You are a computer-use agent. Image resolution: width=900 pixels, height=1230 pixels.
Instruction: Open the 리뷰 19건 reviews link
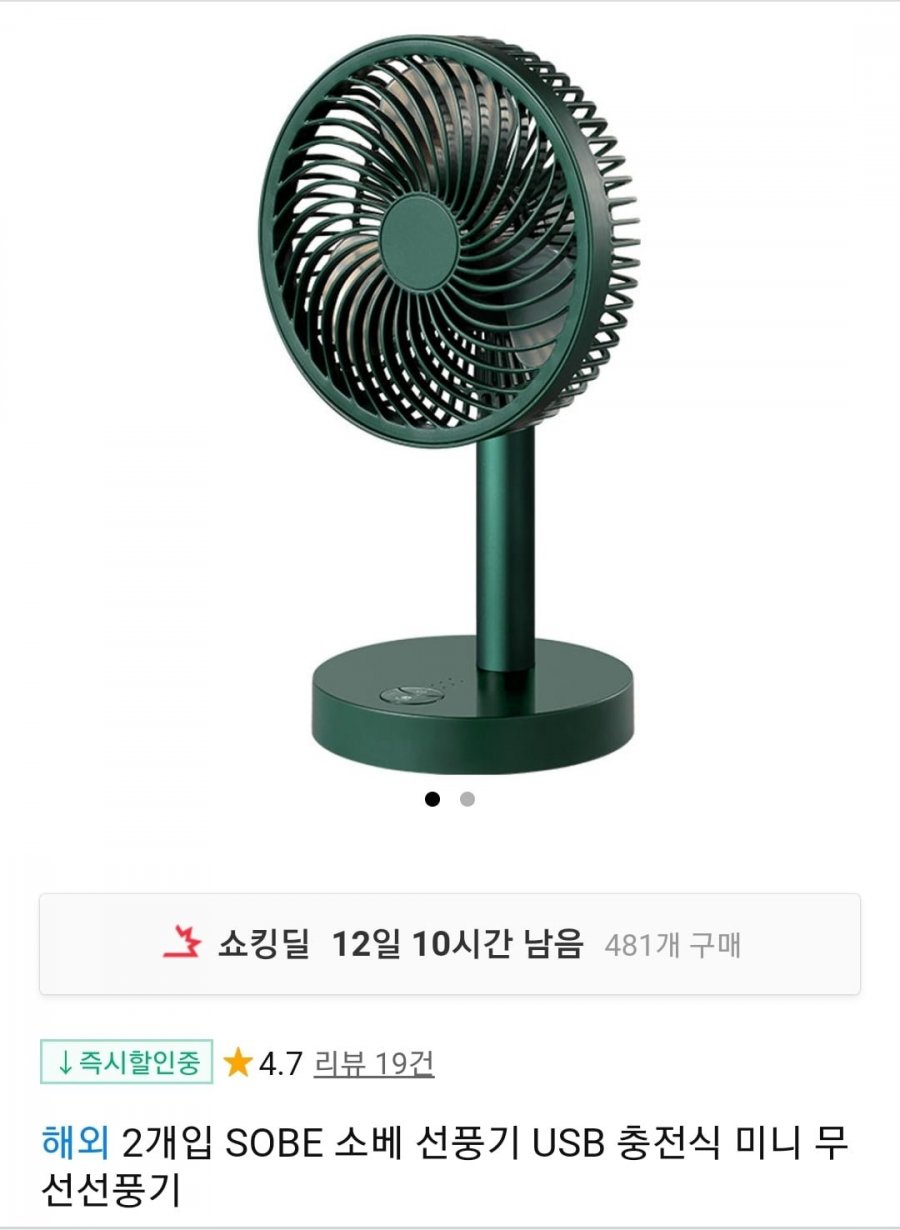coord(374,1064)
